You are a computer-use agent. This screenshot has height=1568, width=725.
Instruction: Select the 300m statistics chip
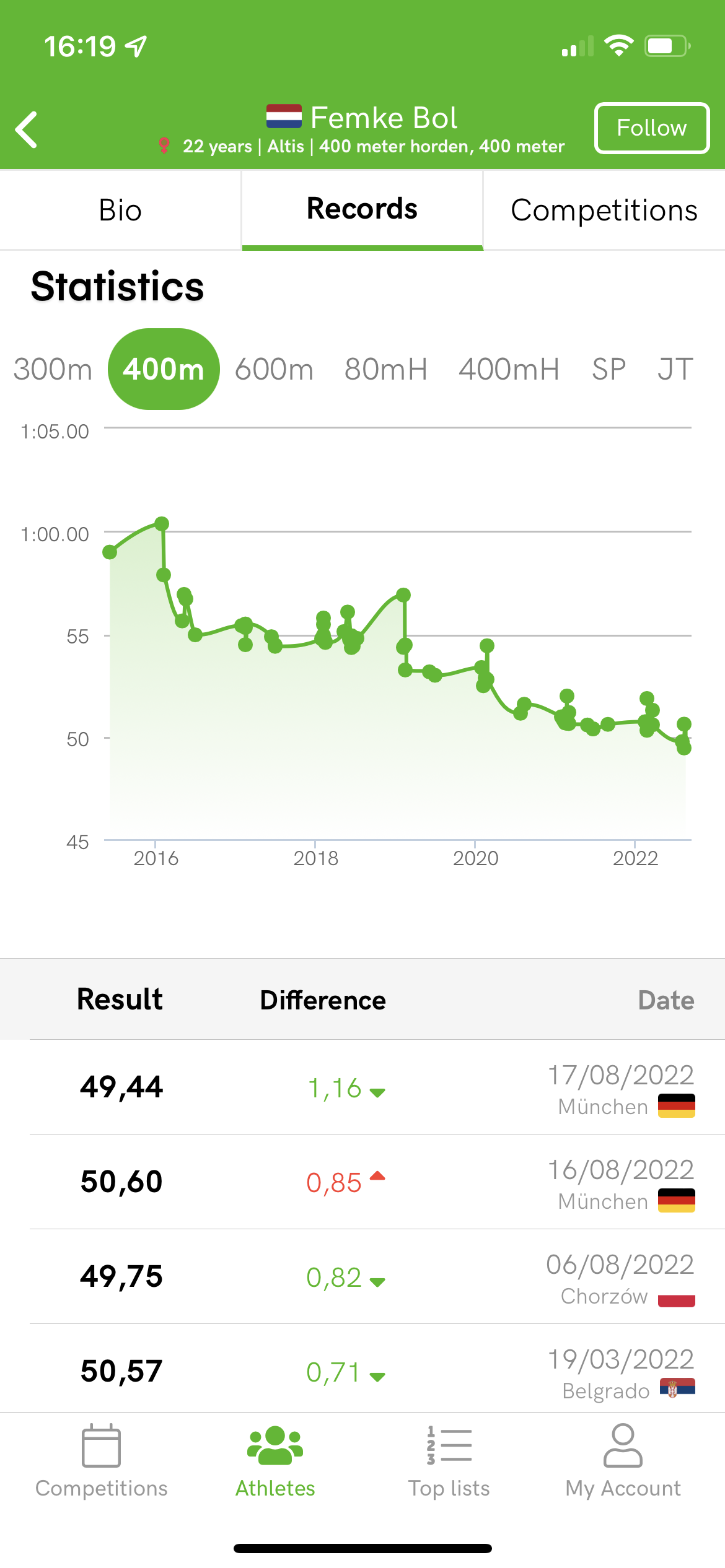point(53,369)
